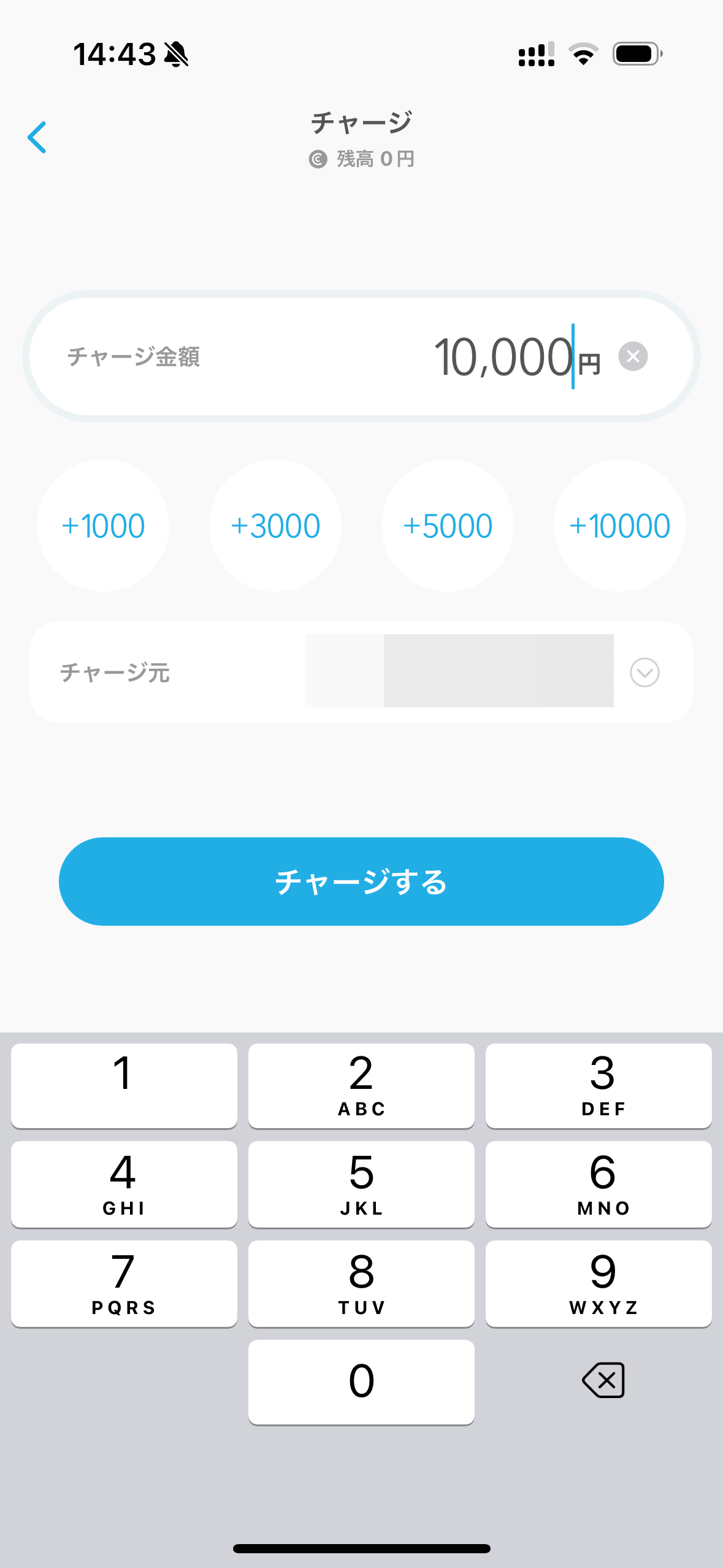Tap the battery indicator
723x1568 pixels.
pyautogui.click(x=635, y=53)
